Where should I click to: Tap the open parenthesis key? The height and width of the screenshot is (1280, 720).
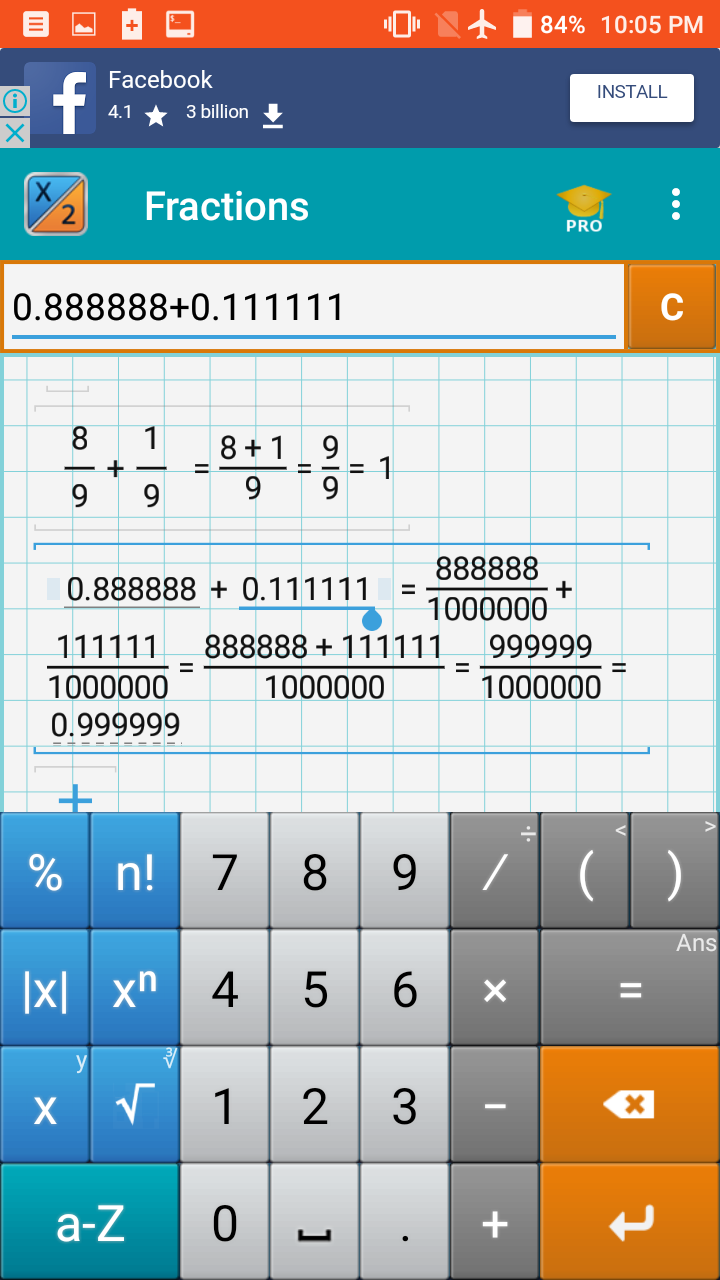(585, 871)
